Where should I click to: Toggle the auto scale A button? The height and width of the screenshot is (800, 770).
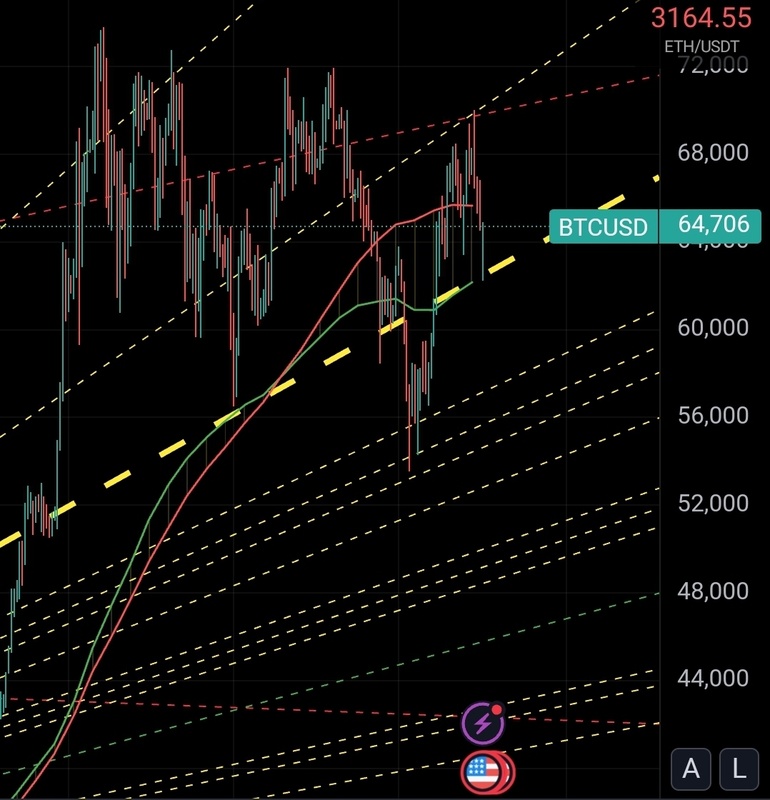coord(690,769)
